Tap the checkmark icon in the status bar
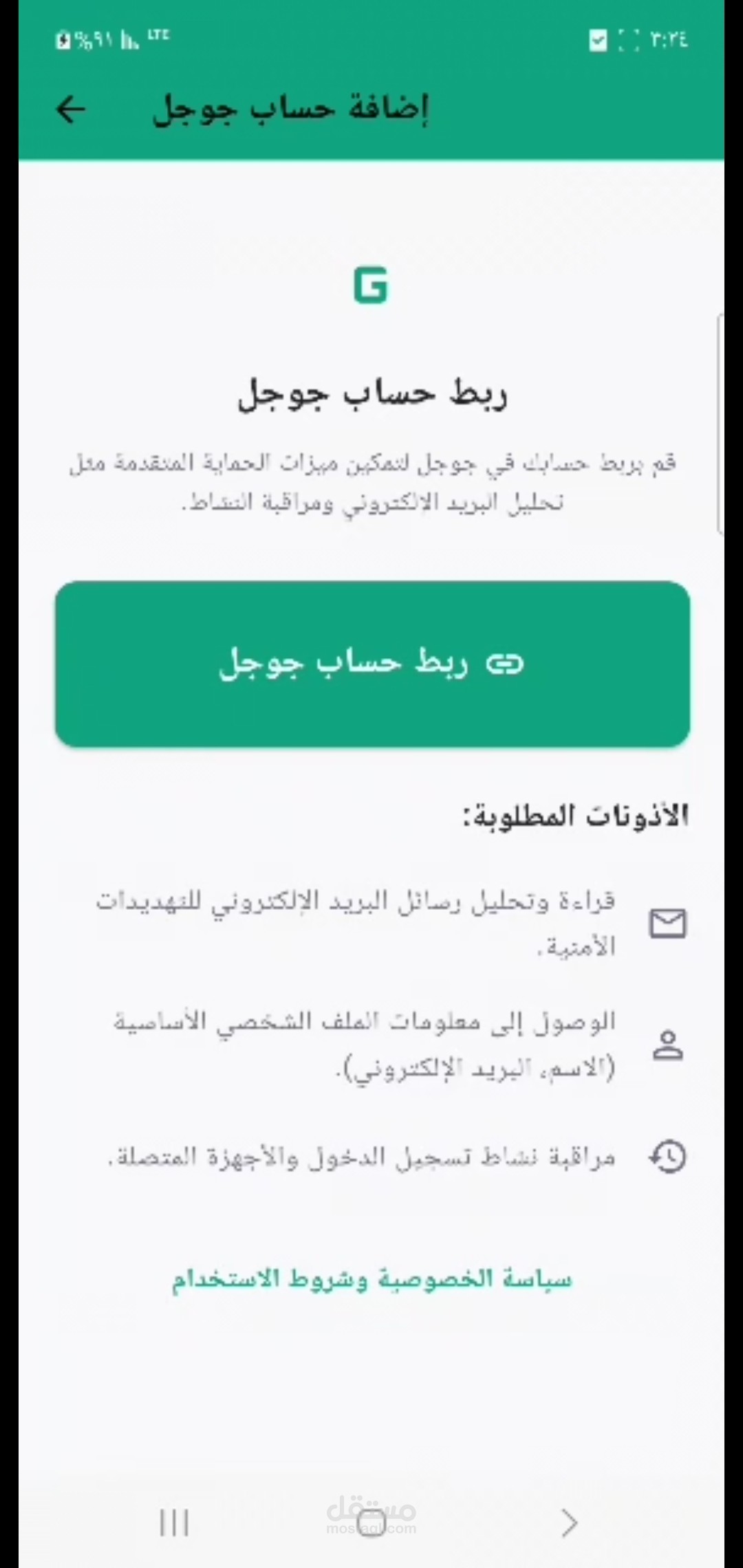743x1568 pixels. [597, 41]
